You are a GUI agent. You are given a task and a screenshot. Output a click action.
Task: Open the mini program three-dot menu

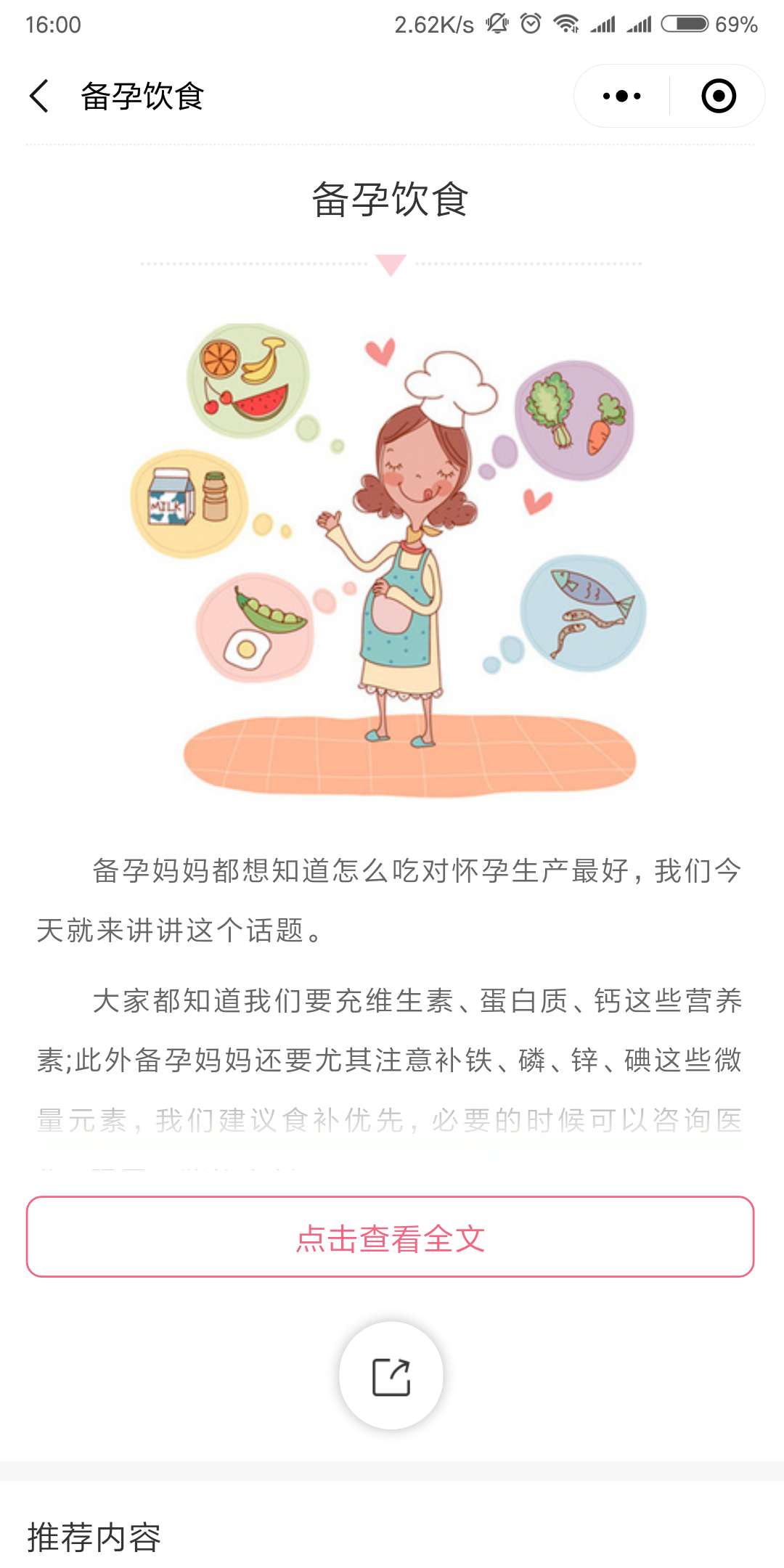click(622, 96)
